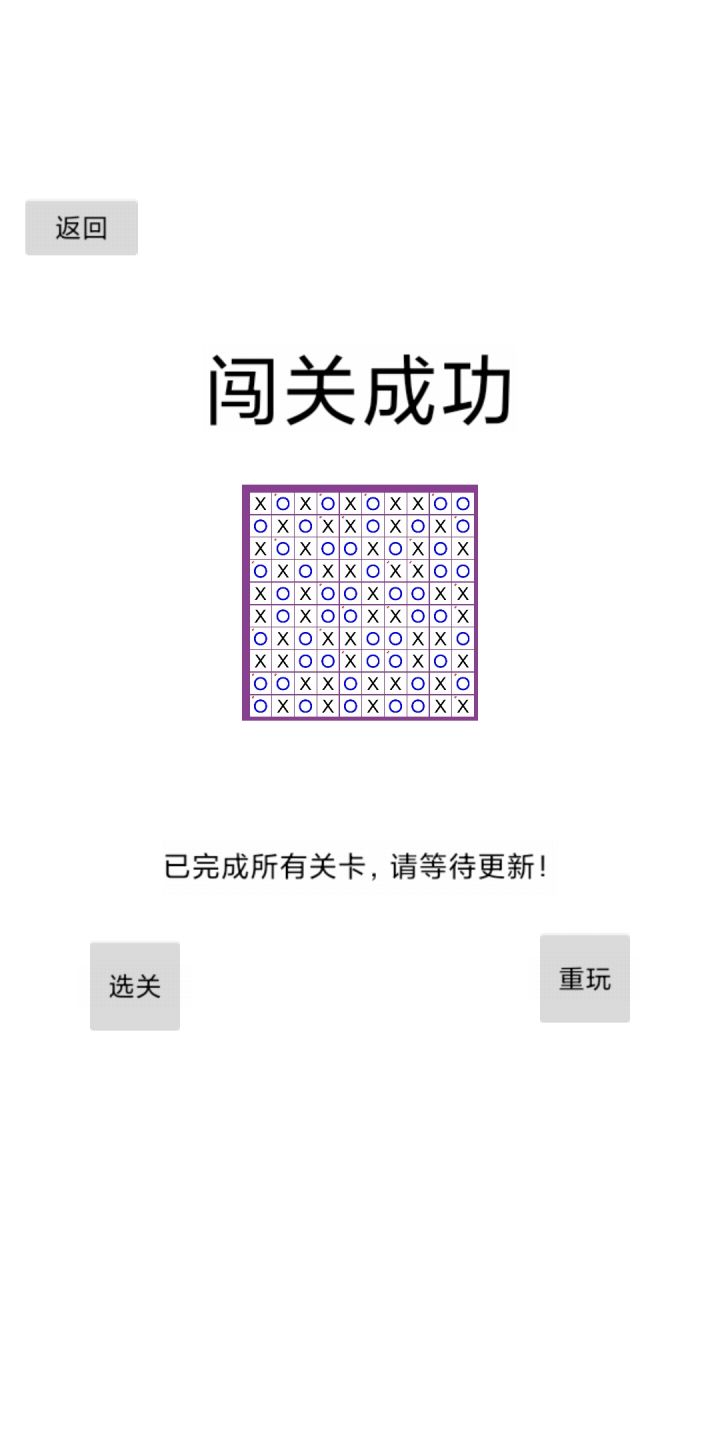Click the X ending the fifth grid row

pos(461,593)
